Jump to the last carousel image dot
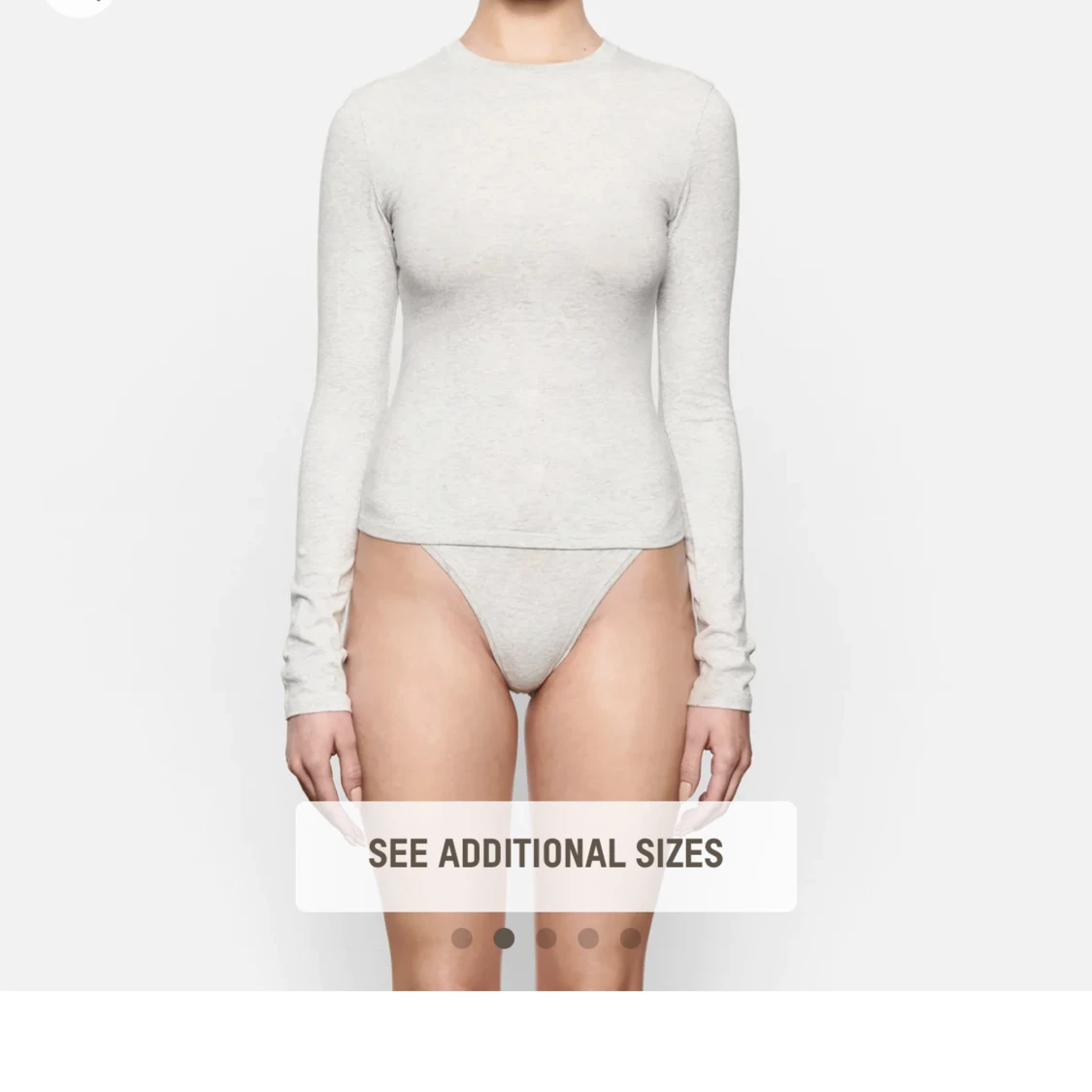 point(630,938)
